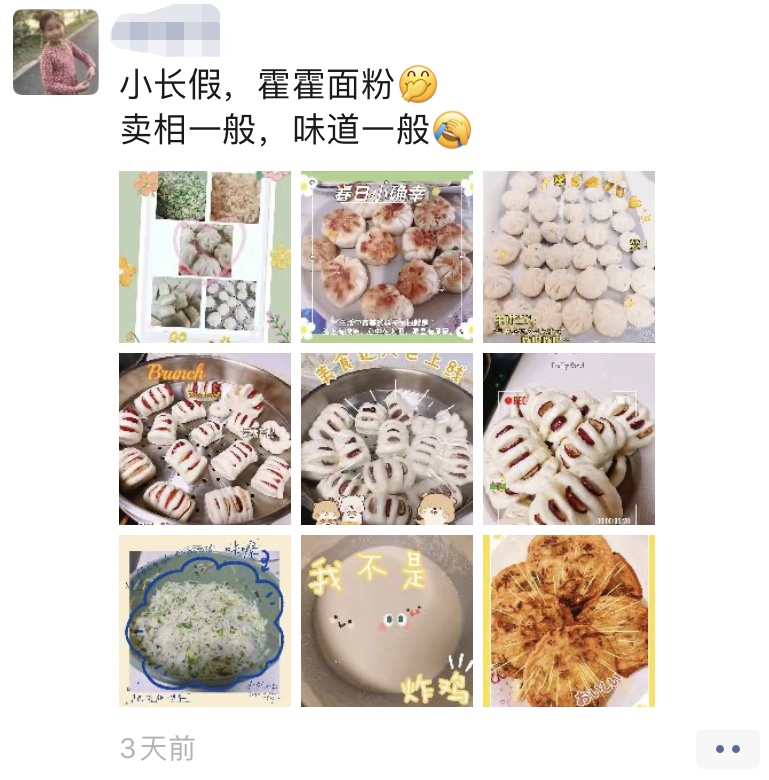View the shredded vegetable dish photo
The height and width of the screenshot is (780, 769).
coord(205,621)
